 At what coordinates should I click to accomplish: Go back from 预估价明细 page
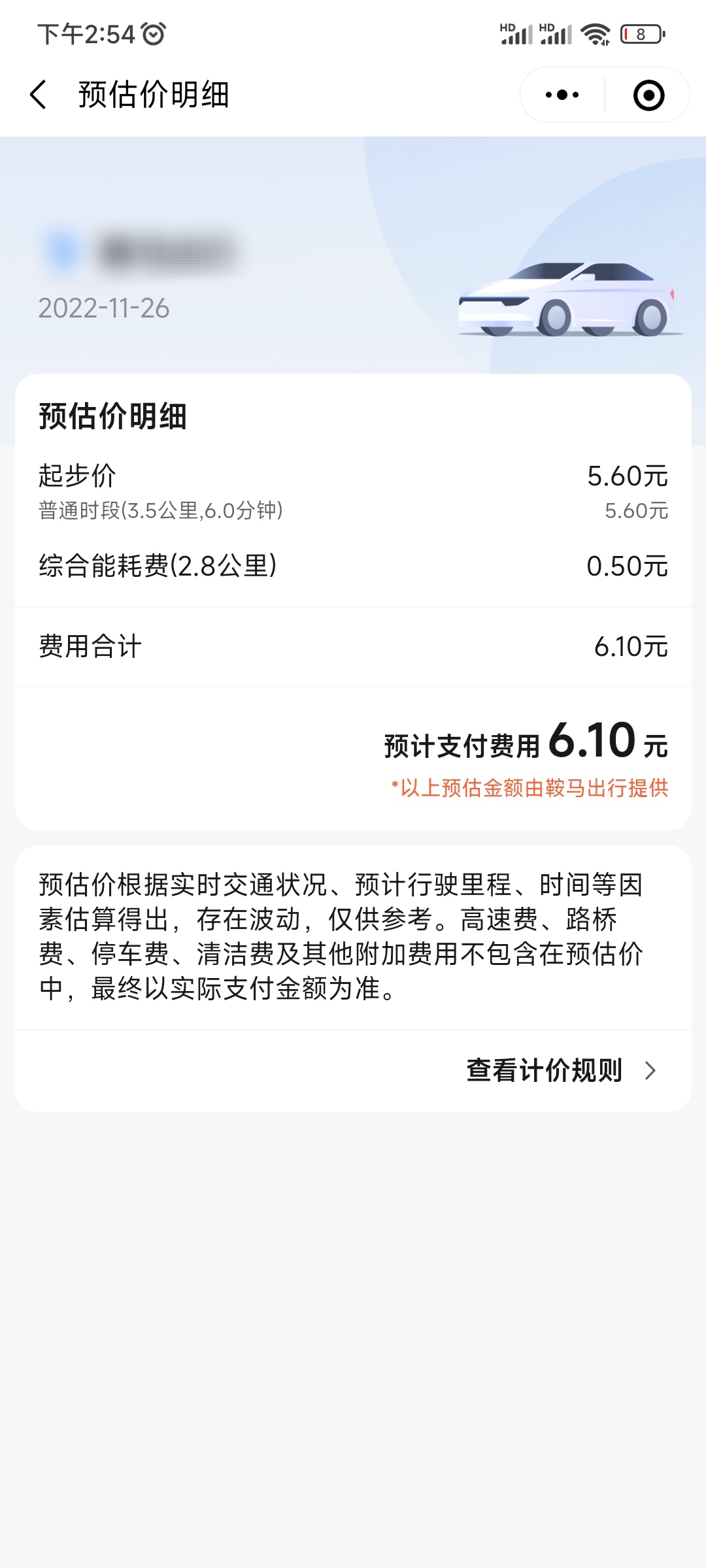(x=39, y=95)
